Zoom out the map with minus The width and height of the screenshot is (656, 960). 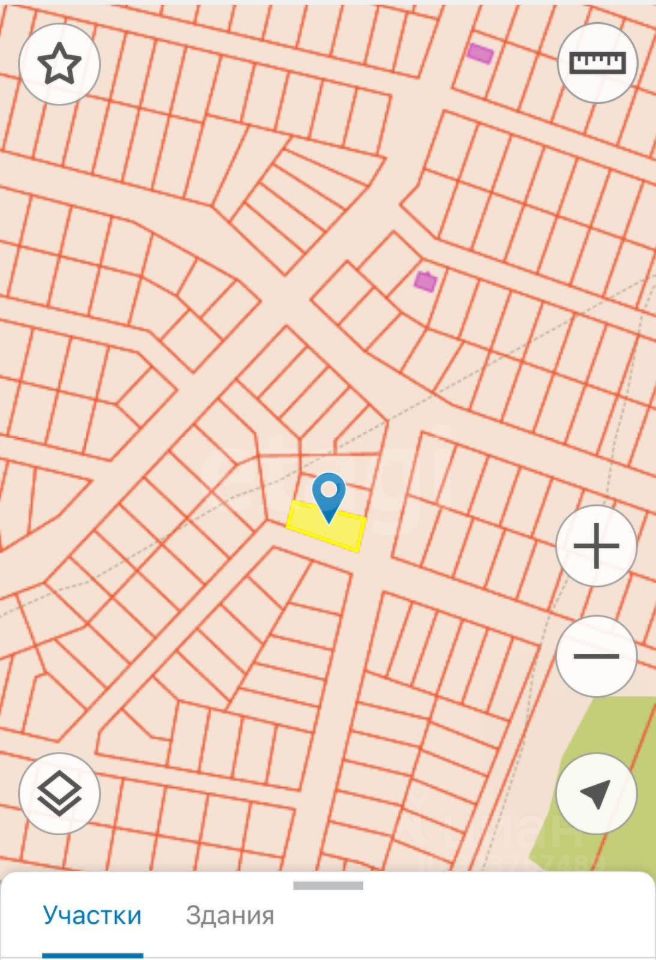tap(596, 656)
